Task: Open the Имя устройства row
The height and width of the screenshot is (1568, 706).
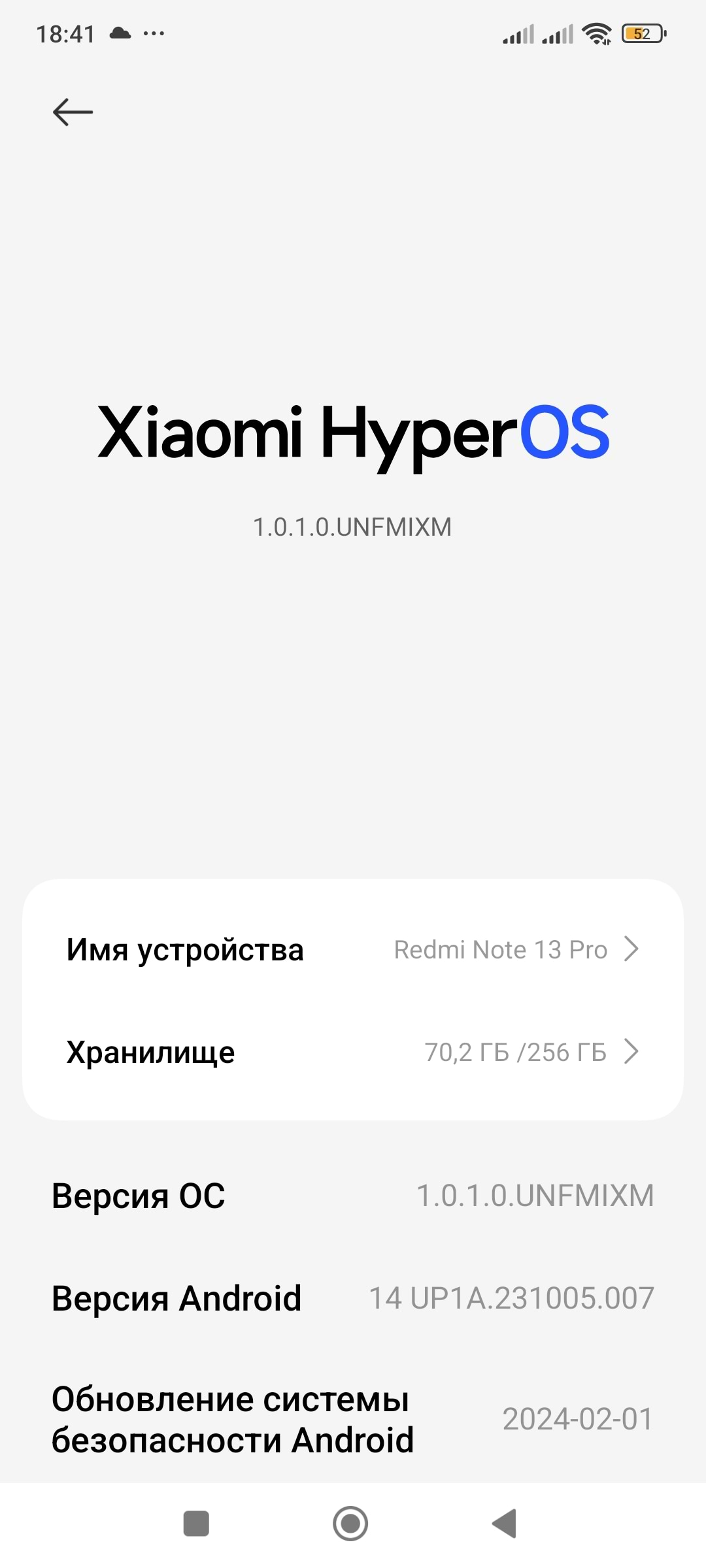Action: pos(353,949)
